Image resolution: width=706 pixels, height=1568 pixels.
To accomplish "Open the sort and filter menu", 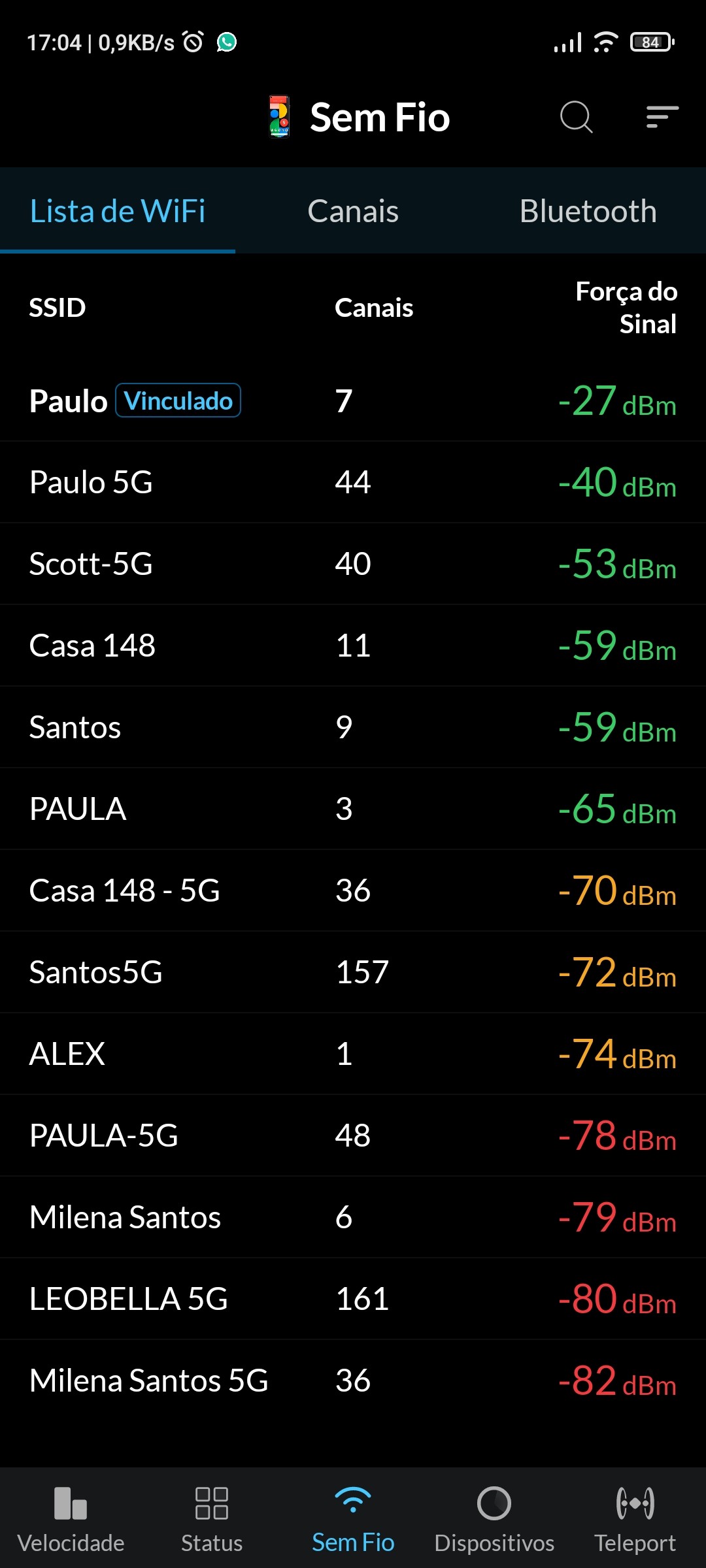I will pyautogui.click(x=662, y=118).
